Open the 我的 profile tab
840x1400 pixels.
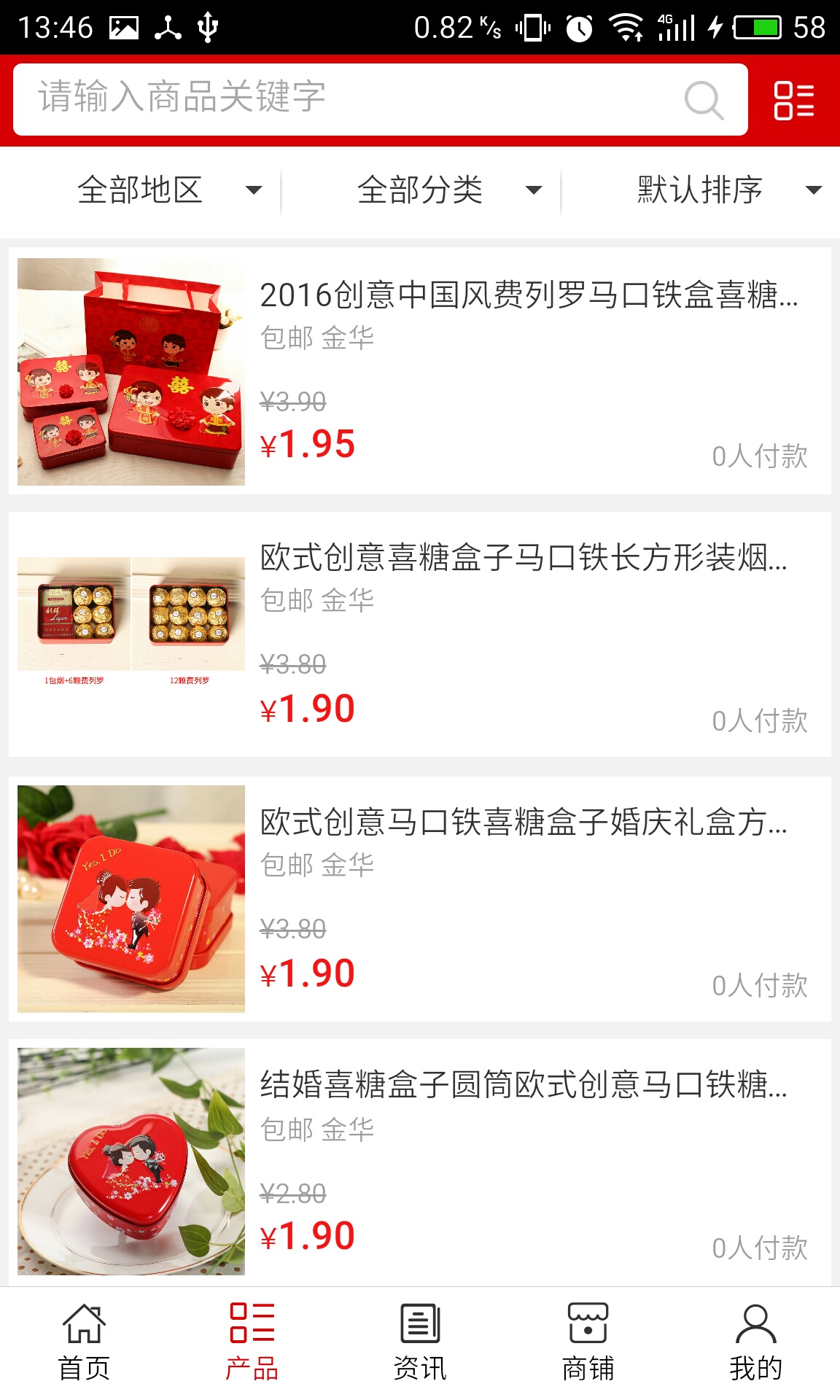tap(755, 1342)
